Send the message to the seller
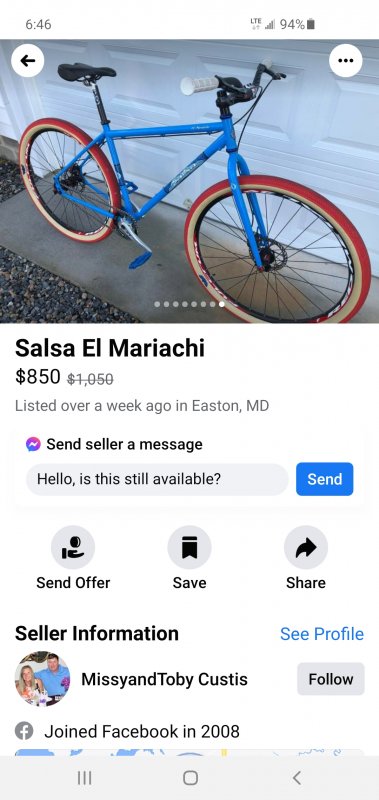Screen dimensions: 379x800 (x=324, y=479)
